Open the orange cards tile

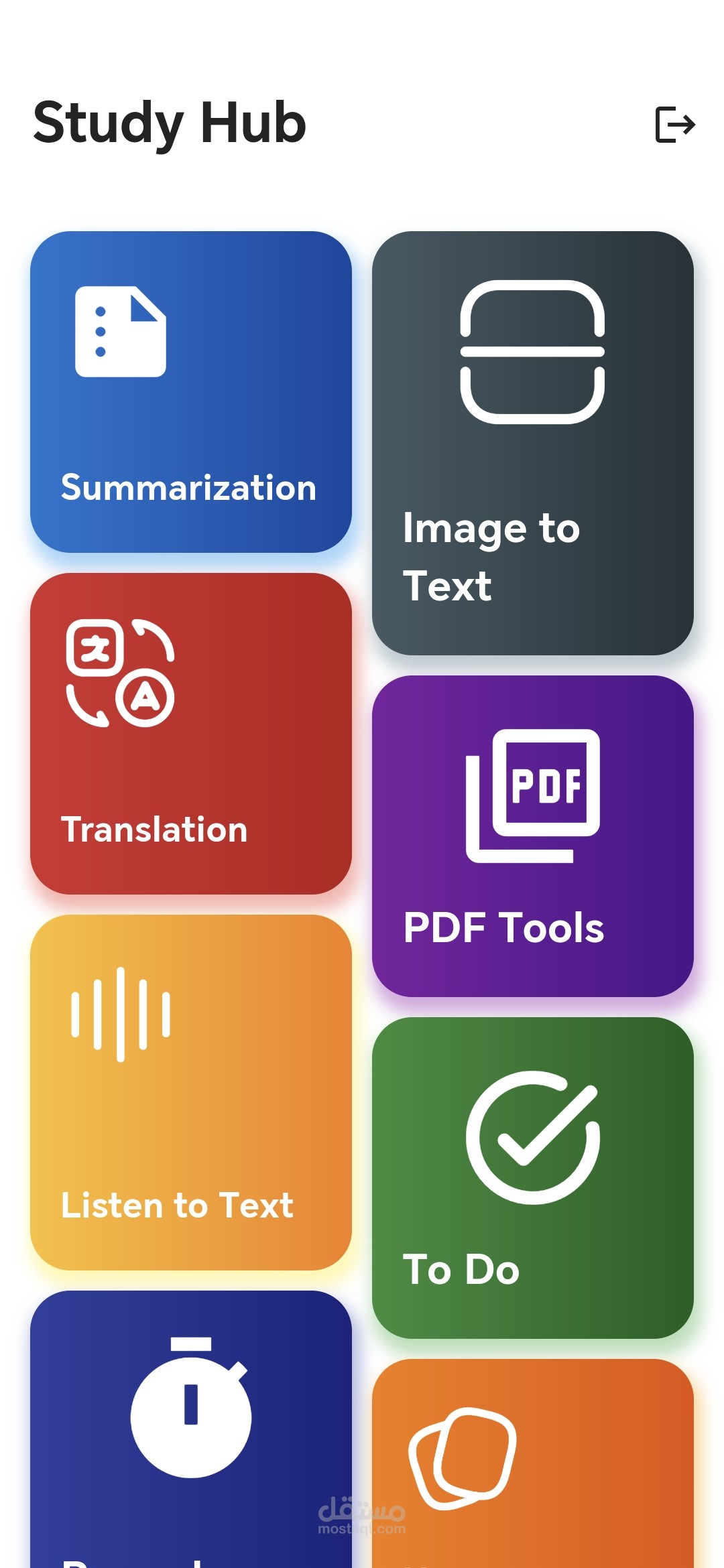pos(532,1461)
